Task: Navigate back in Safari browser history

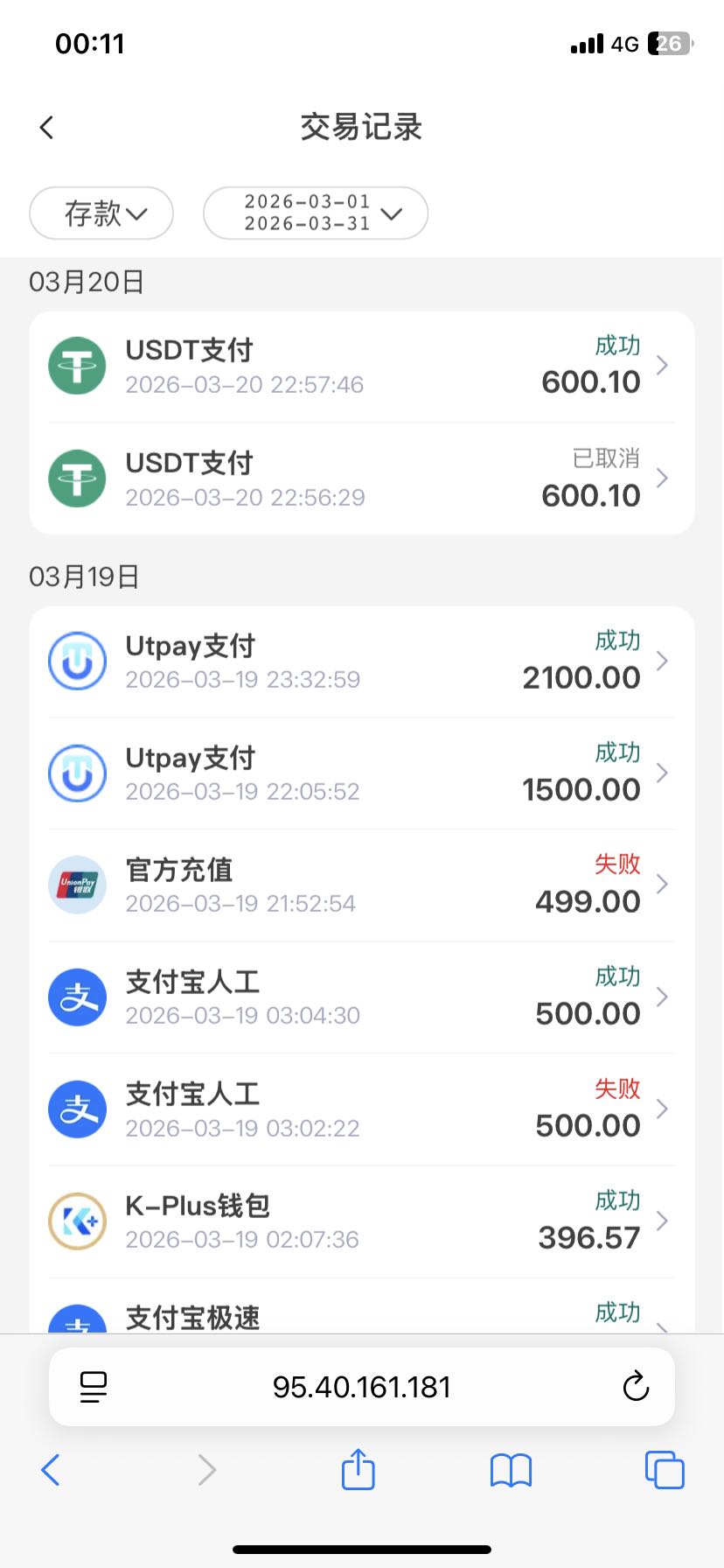Action: tap(51, 1470)
